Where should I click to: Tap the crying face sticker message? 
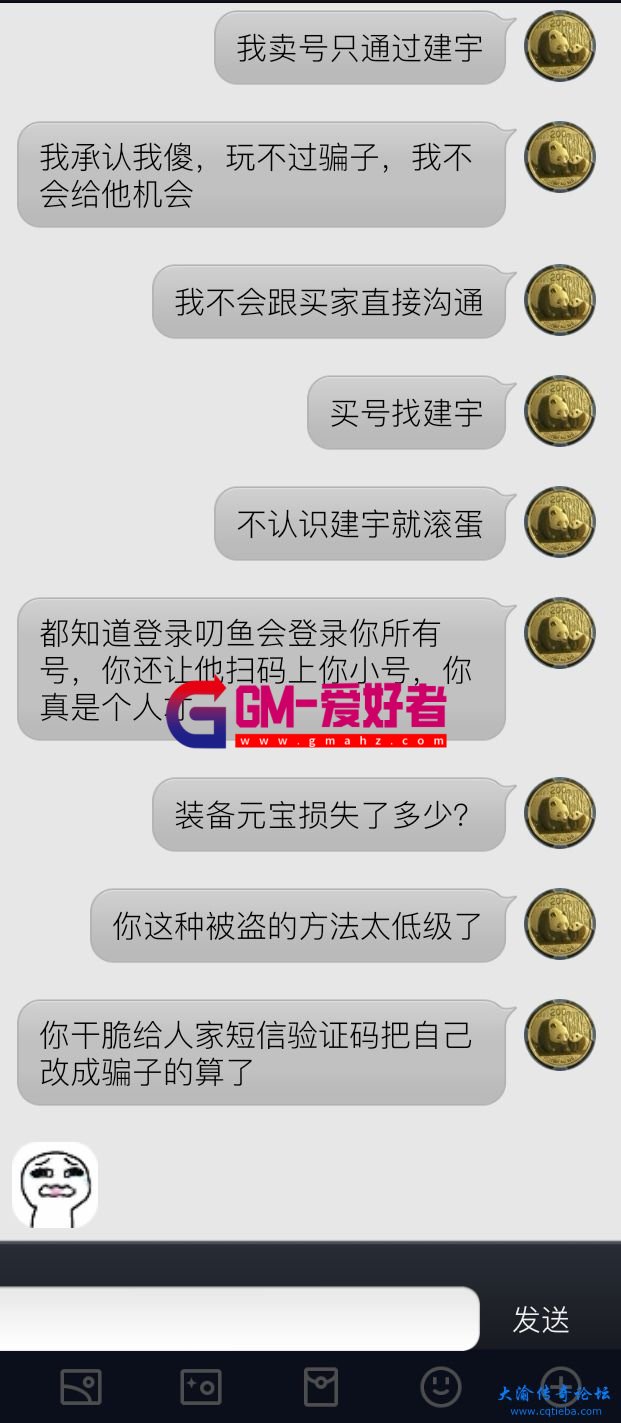pos(55,1185)
